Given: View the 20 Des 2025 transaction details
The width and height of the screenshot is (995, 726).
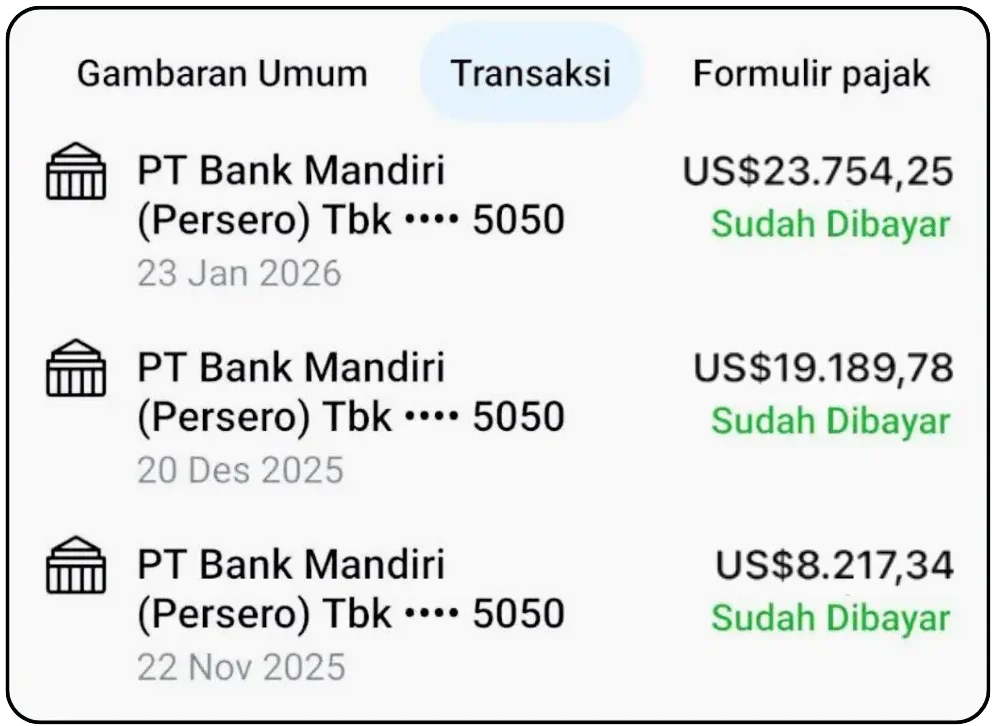Looking at the screenshot, I should coord(498,417).
